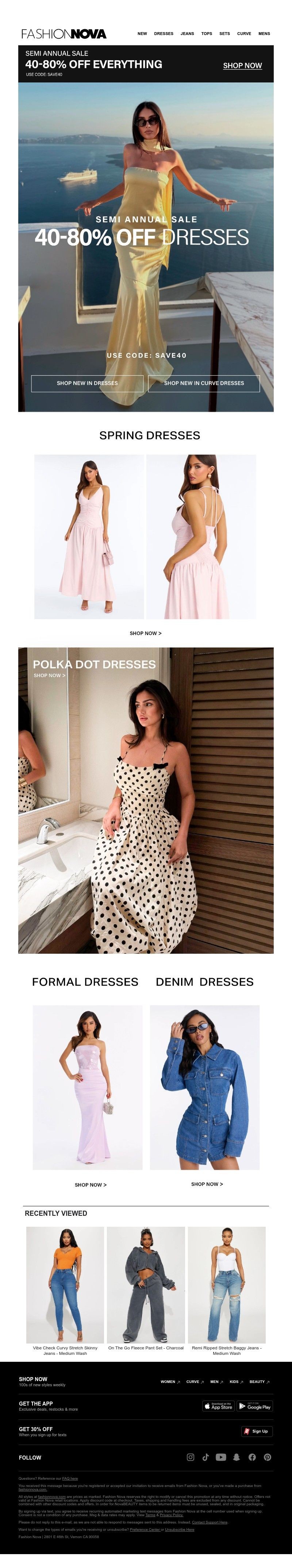The height and width of the screenshot is (1568, 292).
Task: Open the MENS section link
Action: point(264,34)
